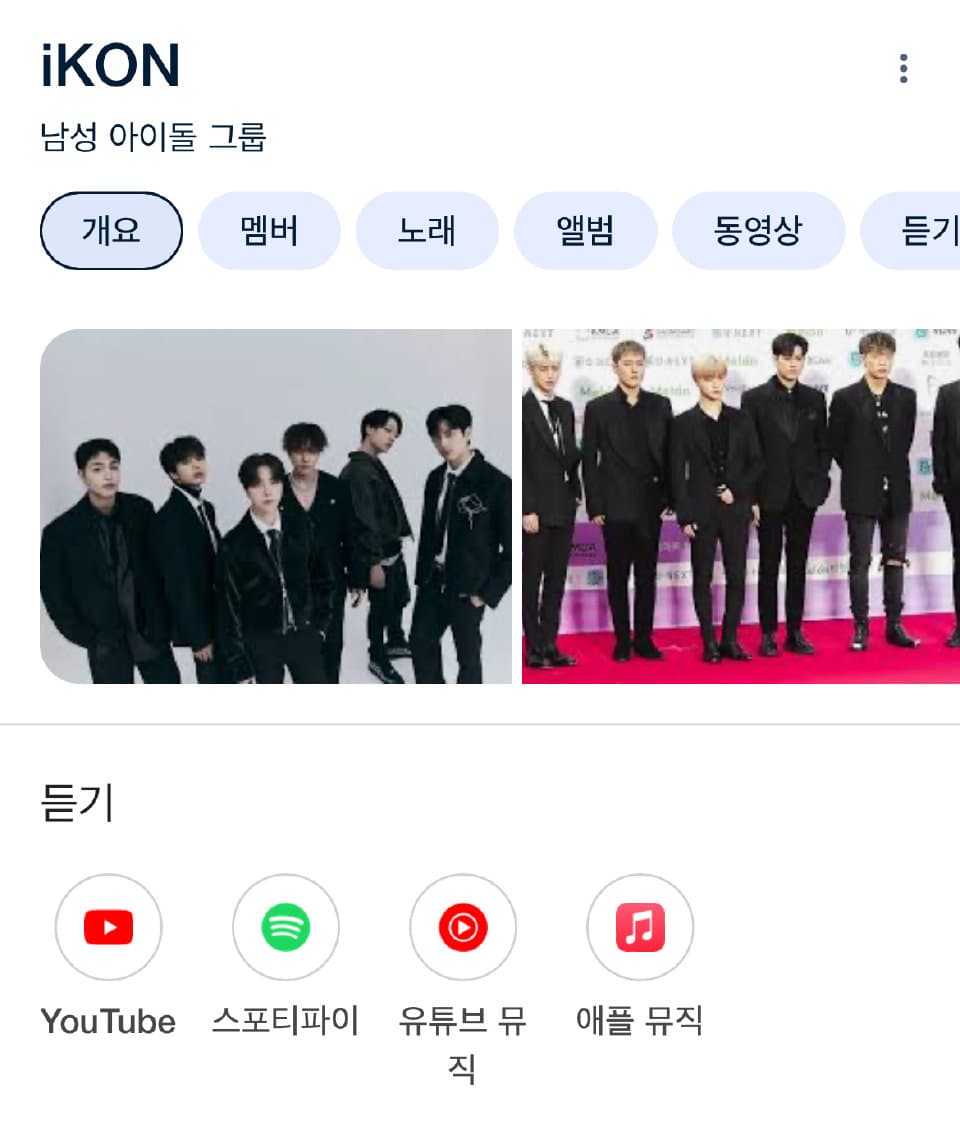Listen on YouTube

click(x=108, y=928)
